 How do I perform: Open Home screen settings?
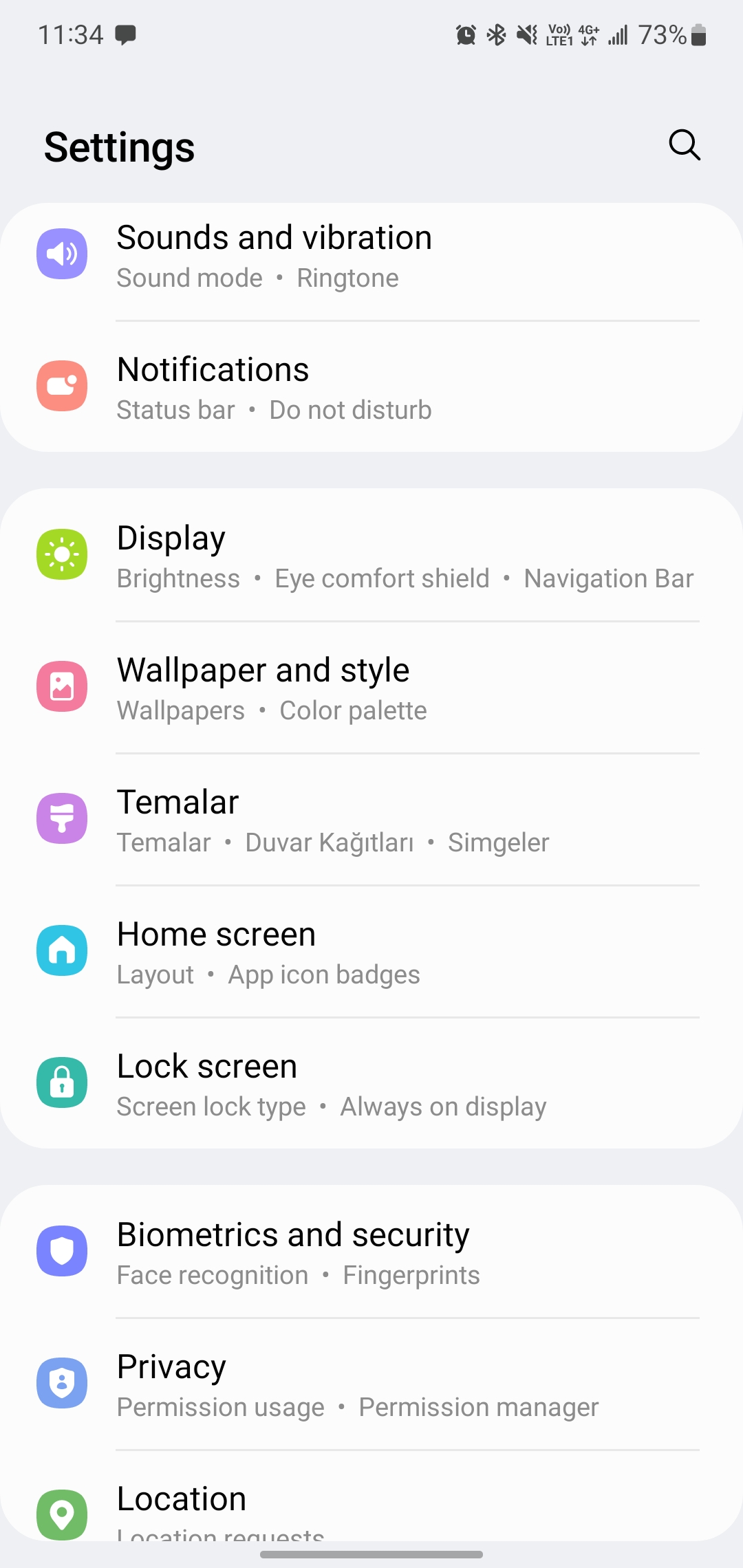click(371, 951)
